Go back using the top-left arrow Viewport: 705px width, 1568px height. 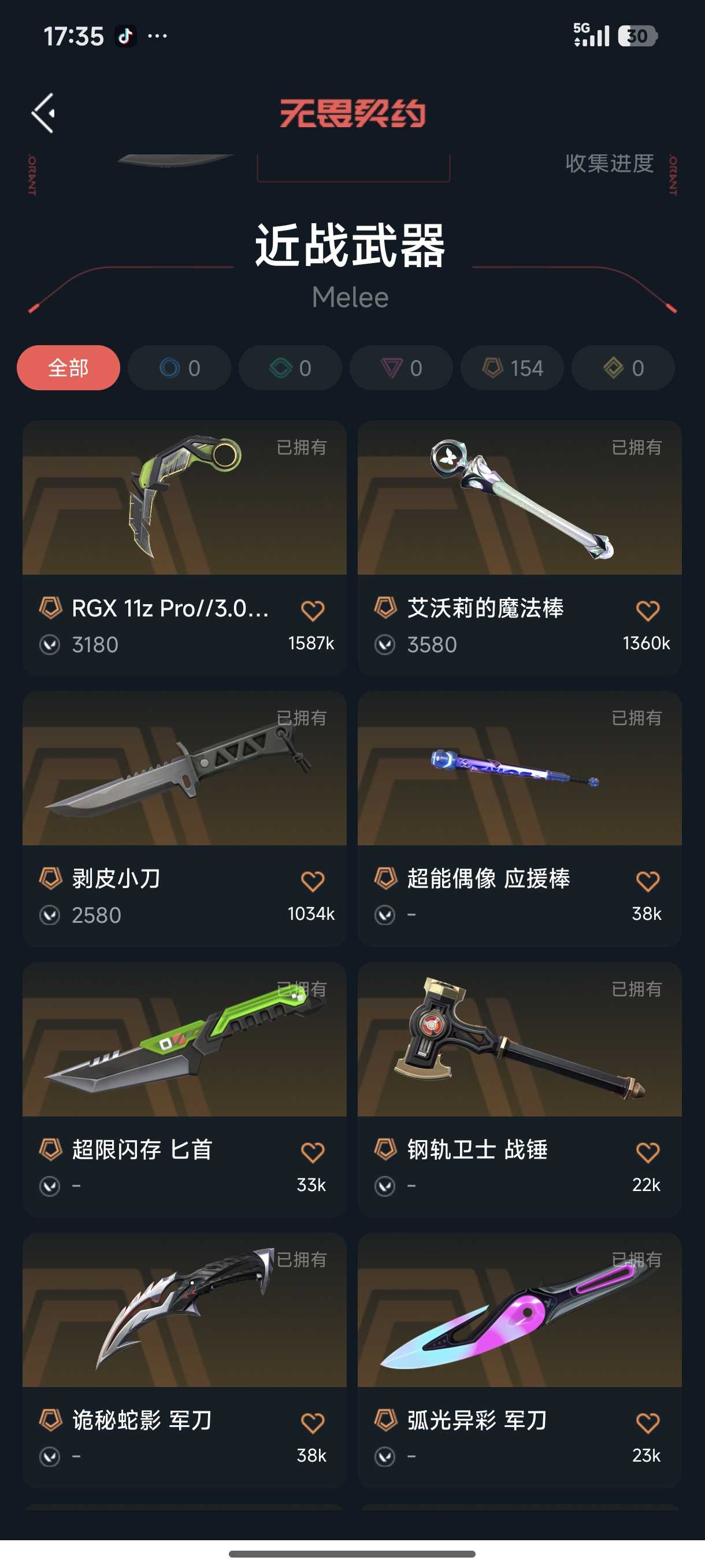click(44, 113)
